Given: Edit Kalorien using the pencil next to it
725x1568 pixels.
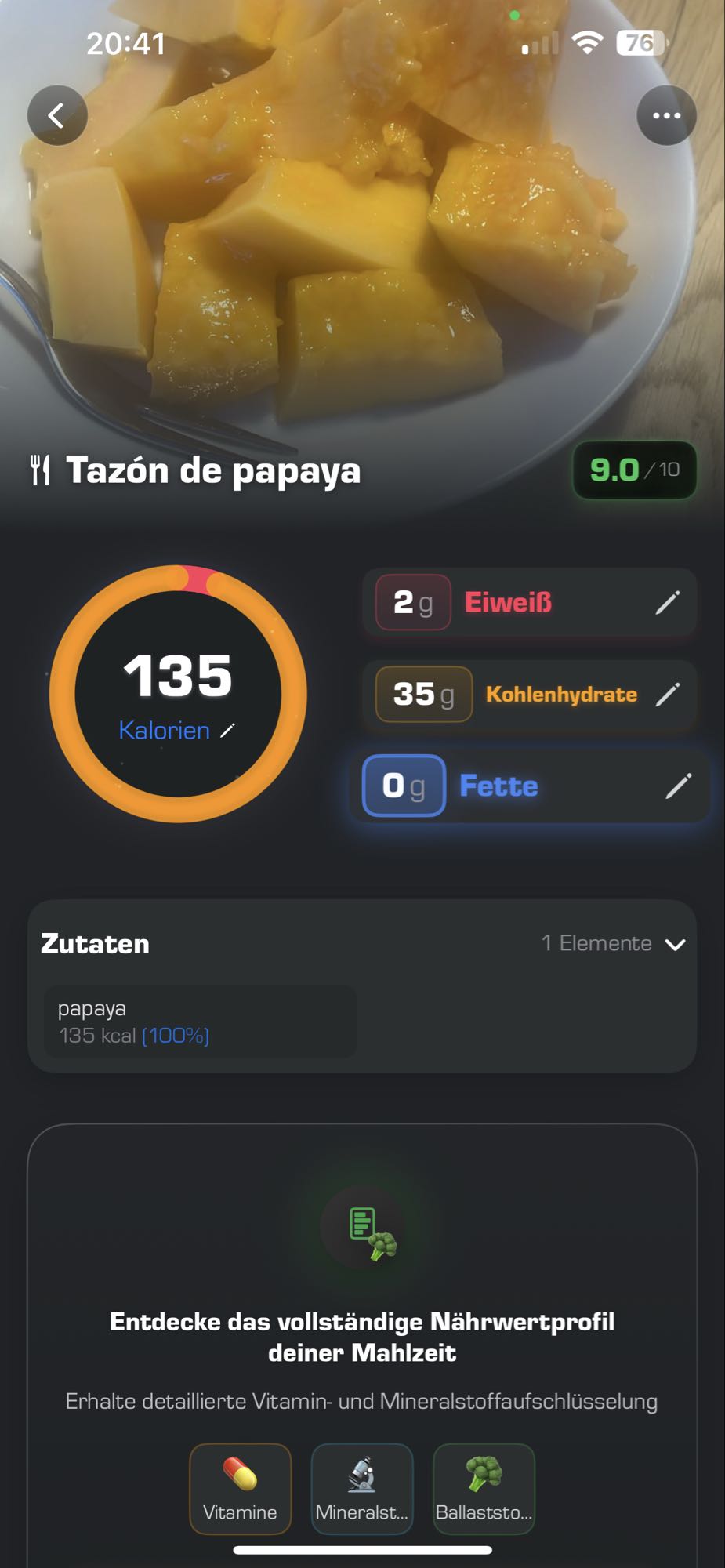Looking at the screenshot, I should click(227, 731).
